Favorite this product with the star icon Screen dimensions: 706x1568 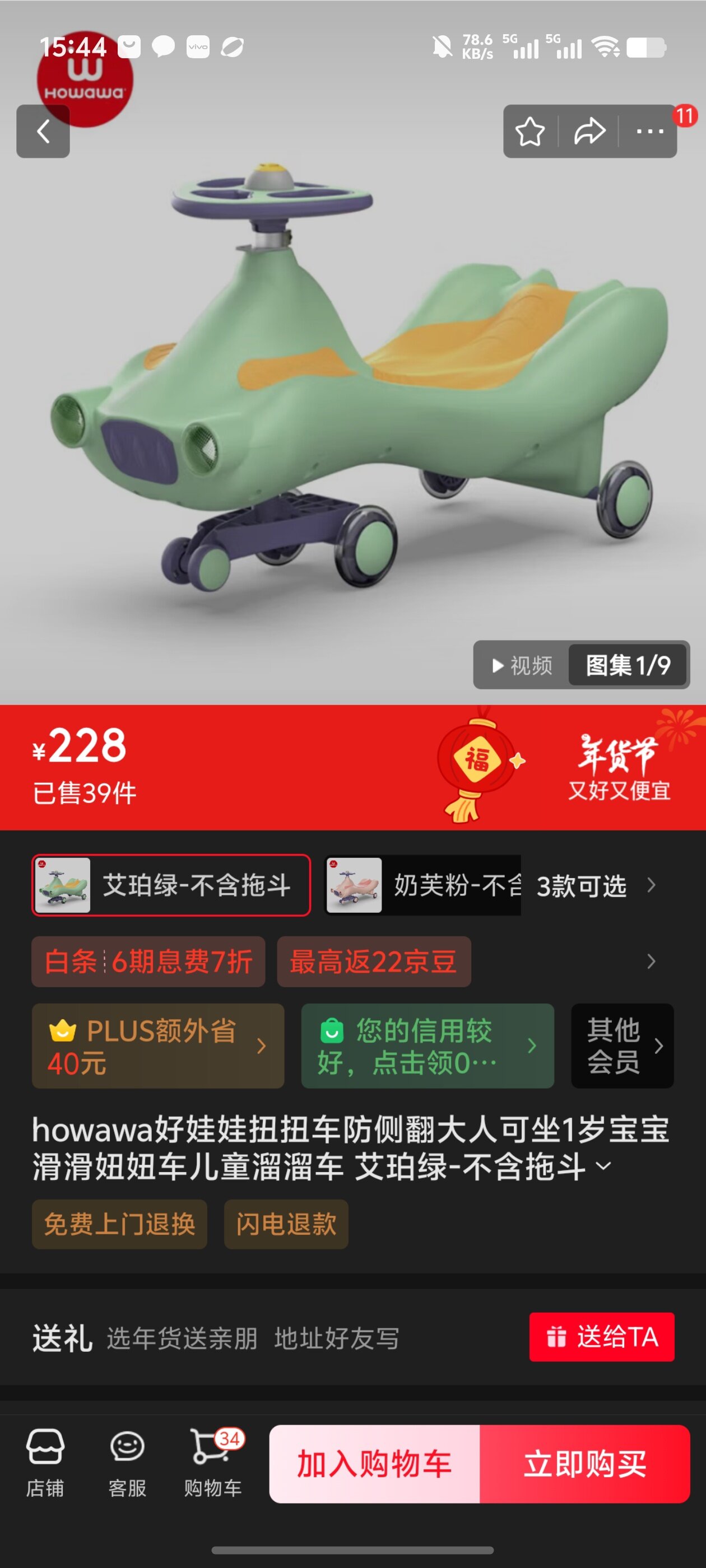[530, 132]
